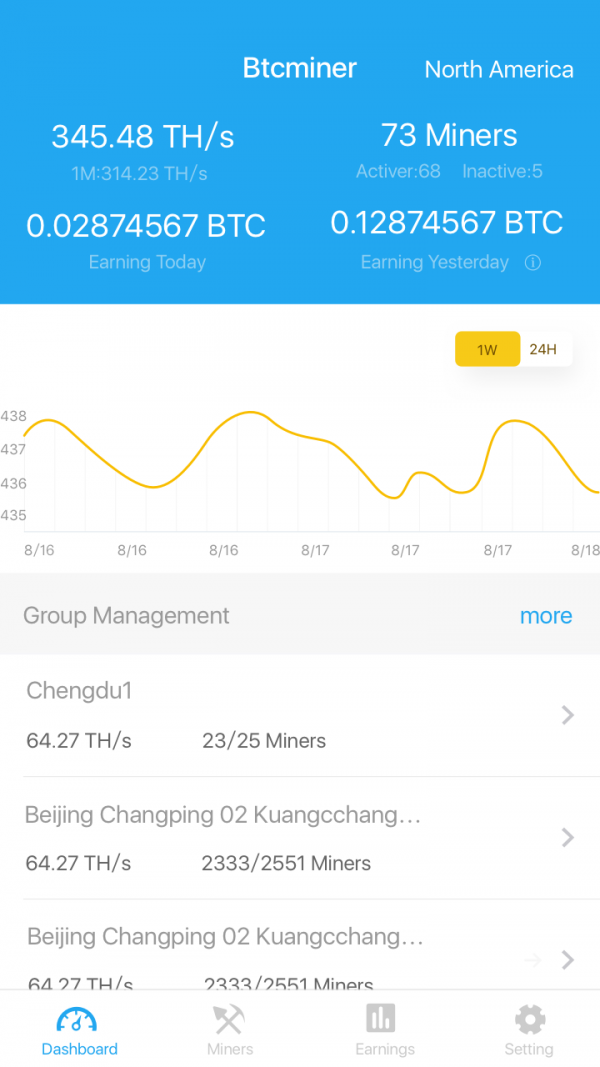Open more Group Management options
The height and width of the screenshot is (1067, 600).
pos(545,616)
